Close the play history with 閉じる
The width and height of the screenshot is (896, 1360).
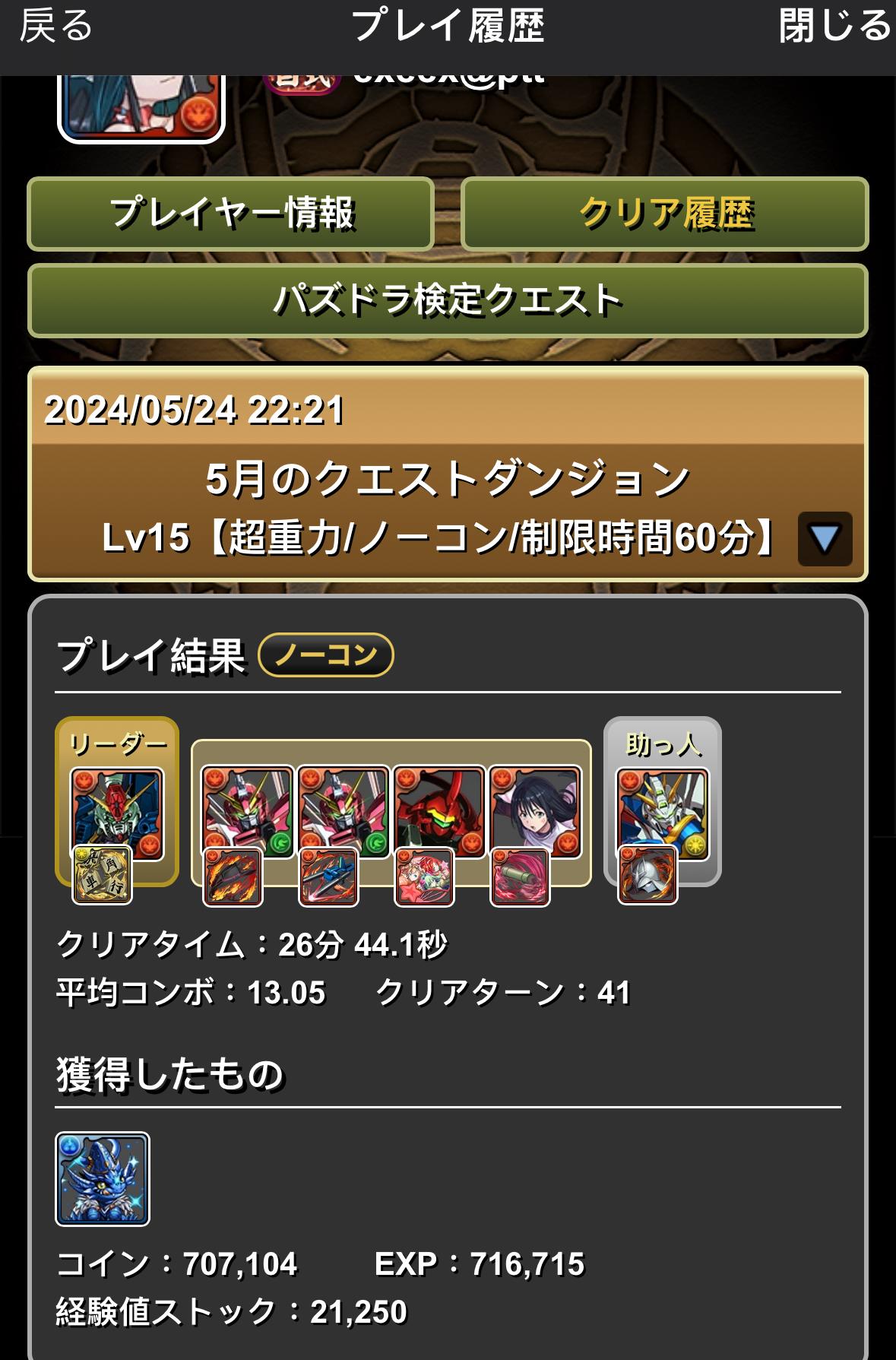(834, 27)
